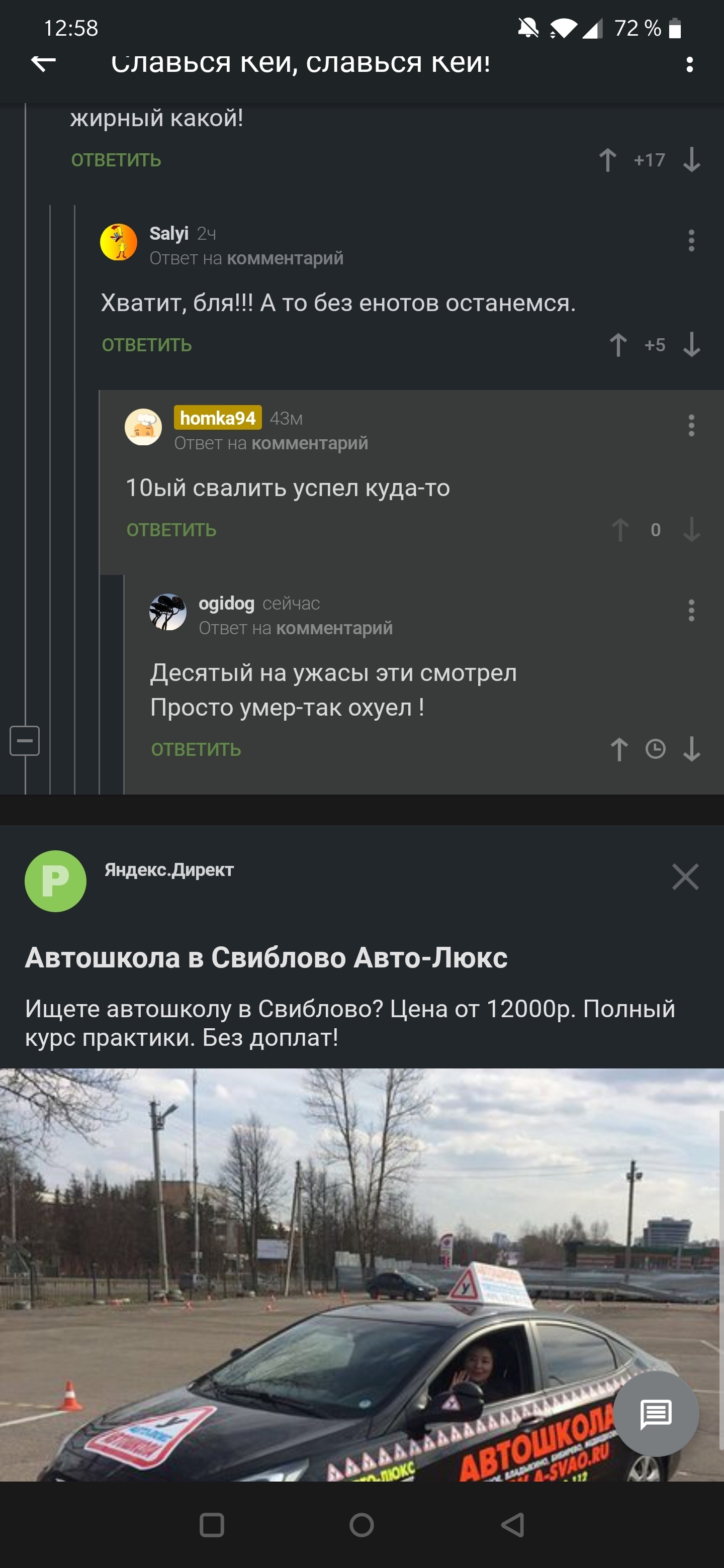Upvote the comment by homka94

click(x=620, y=530)
